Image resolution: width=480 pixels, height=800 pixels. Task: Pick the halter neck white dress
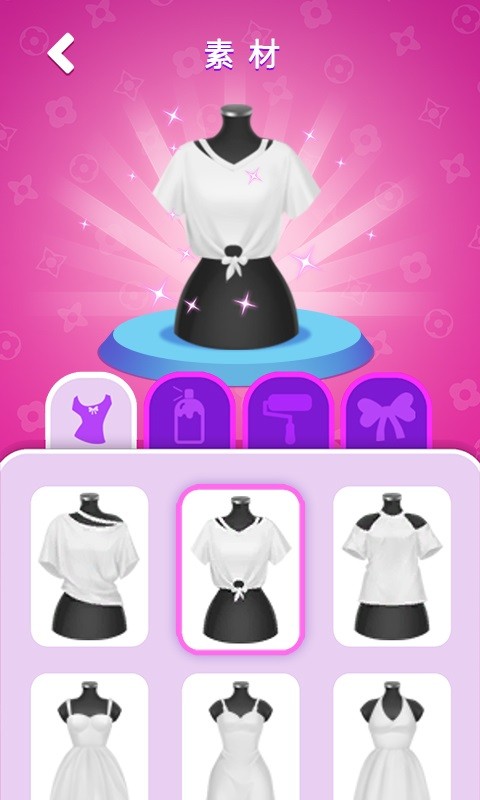pos(392,737)
